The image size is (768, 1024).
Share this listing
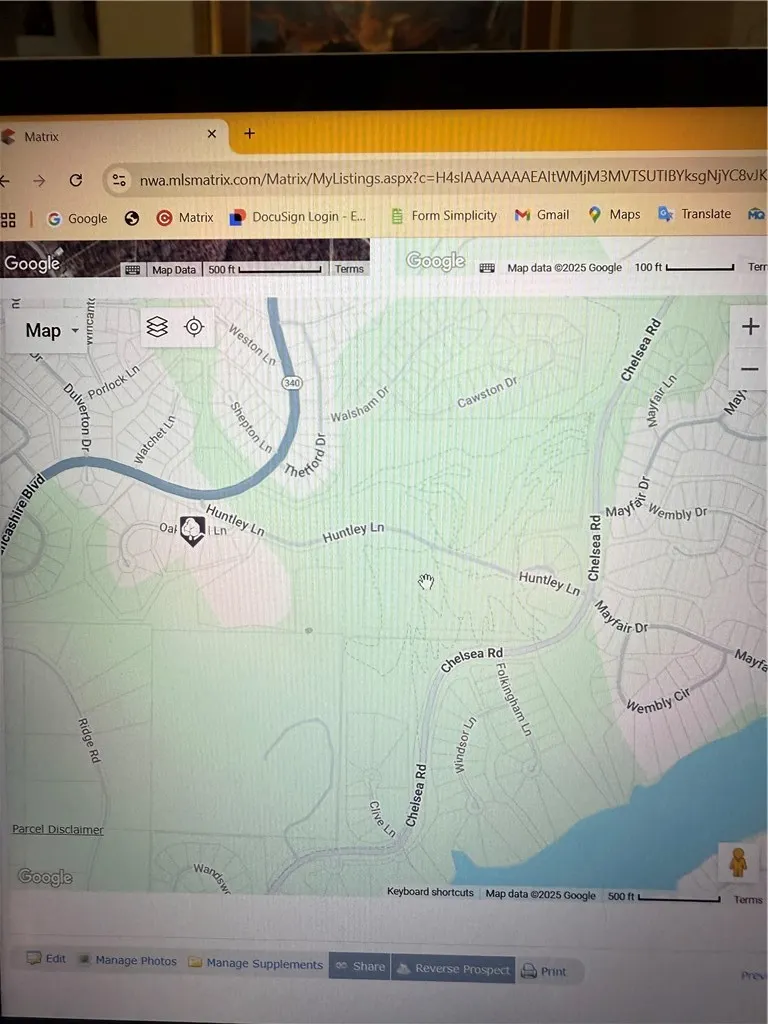pyautogui.click(x=360, y=966)
